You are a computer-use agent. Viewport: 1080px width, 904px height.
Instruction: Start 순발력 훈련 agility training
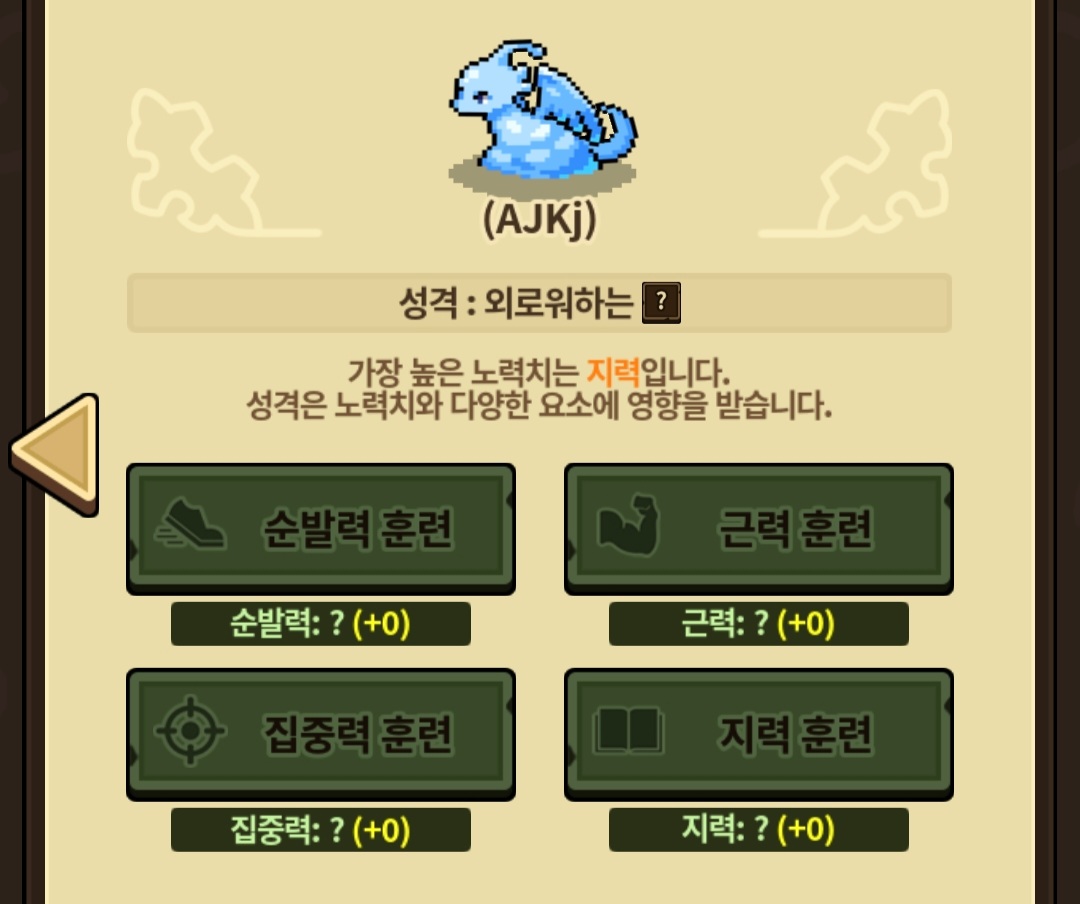(x=321, y=528)
